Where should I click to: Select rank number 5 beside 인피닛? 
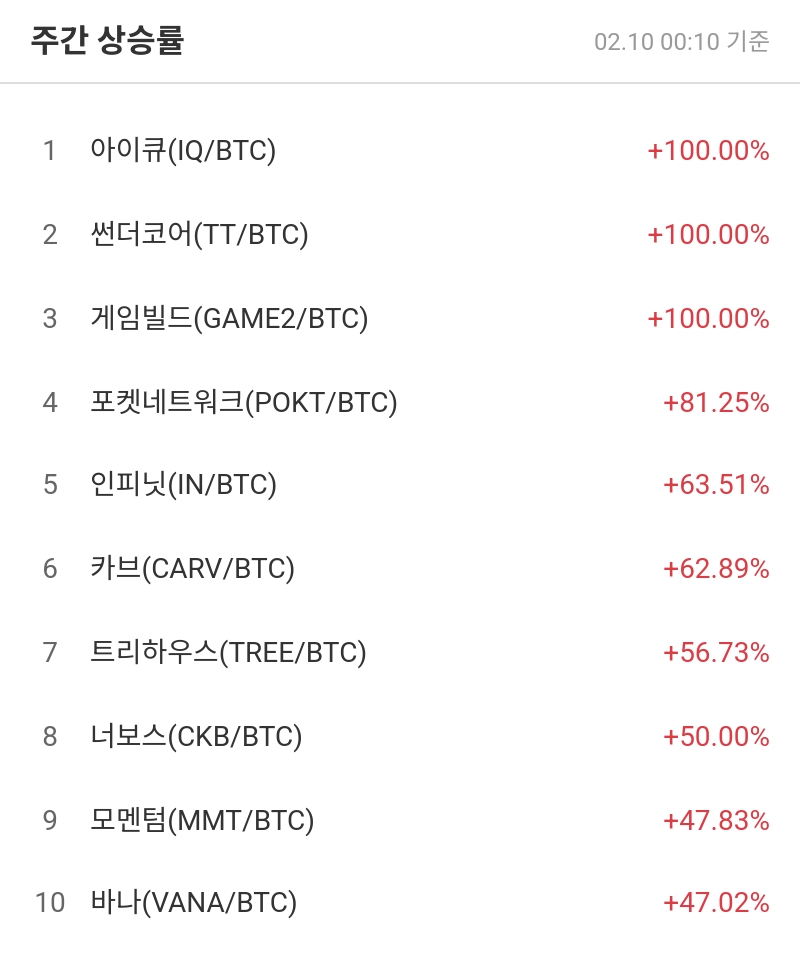point(48,486)
